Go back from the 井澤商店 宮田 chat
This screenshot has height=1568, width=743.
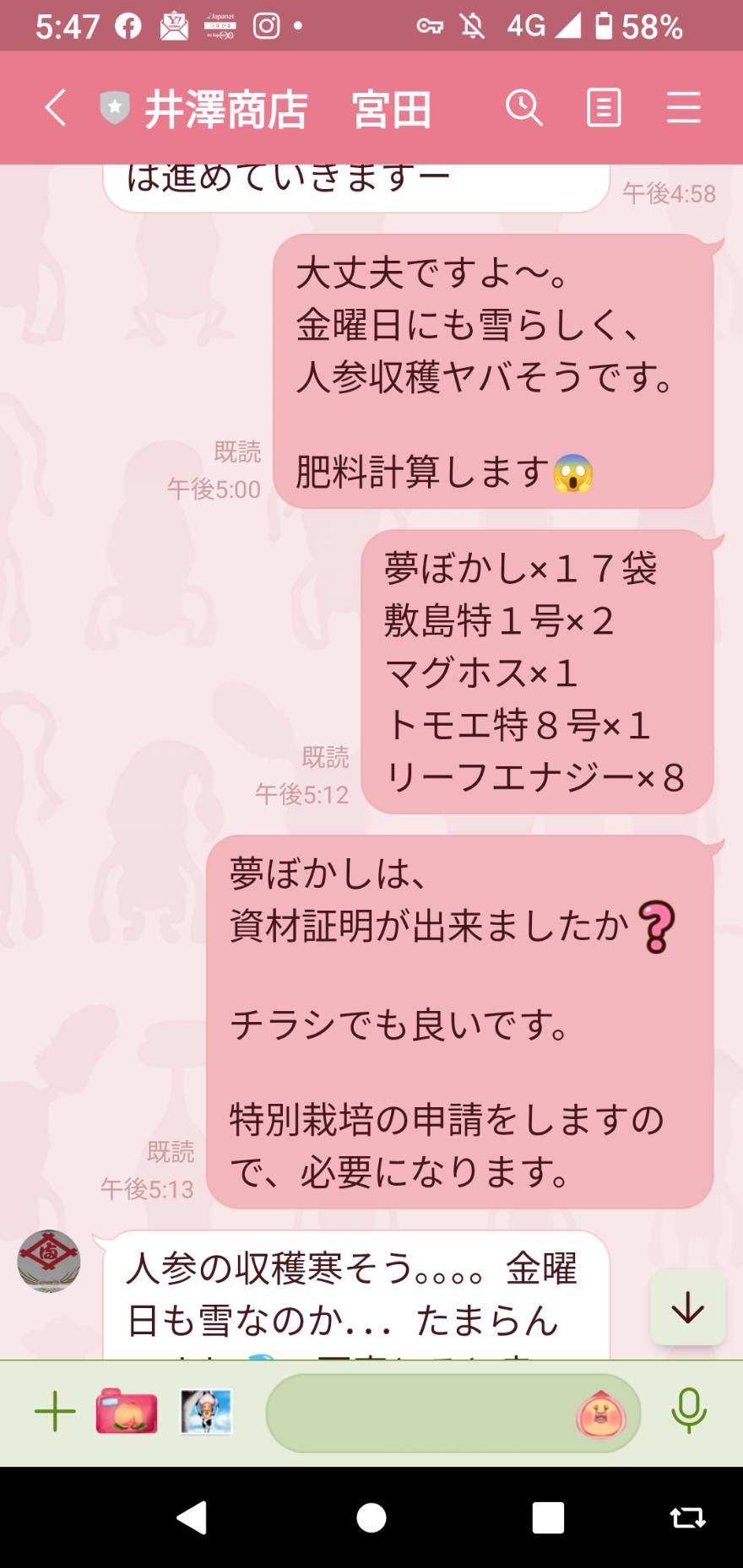[55, 108]
